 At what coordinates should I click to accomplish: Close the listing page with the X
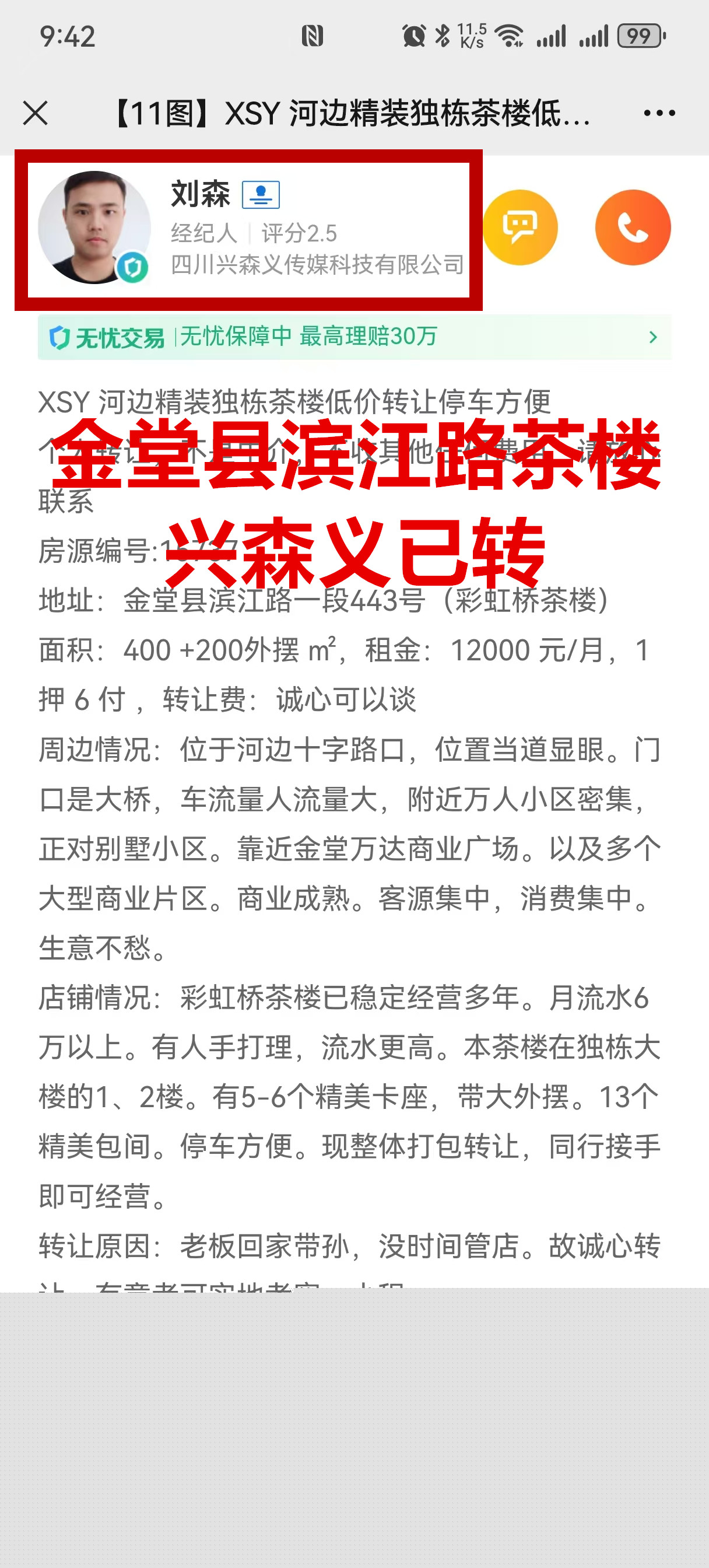click(x=36, y=113)
